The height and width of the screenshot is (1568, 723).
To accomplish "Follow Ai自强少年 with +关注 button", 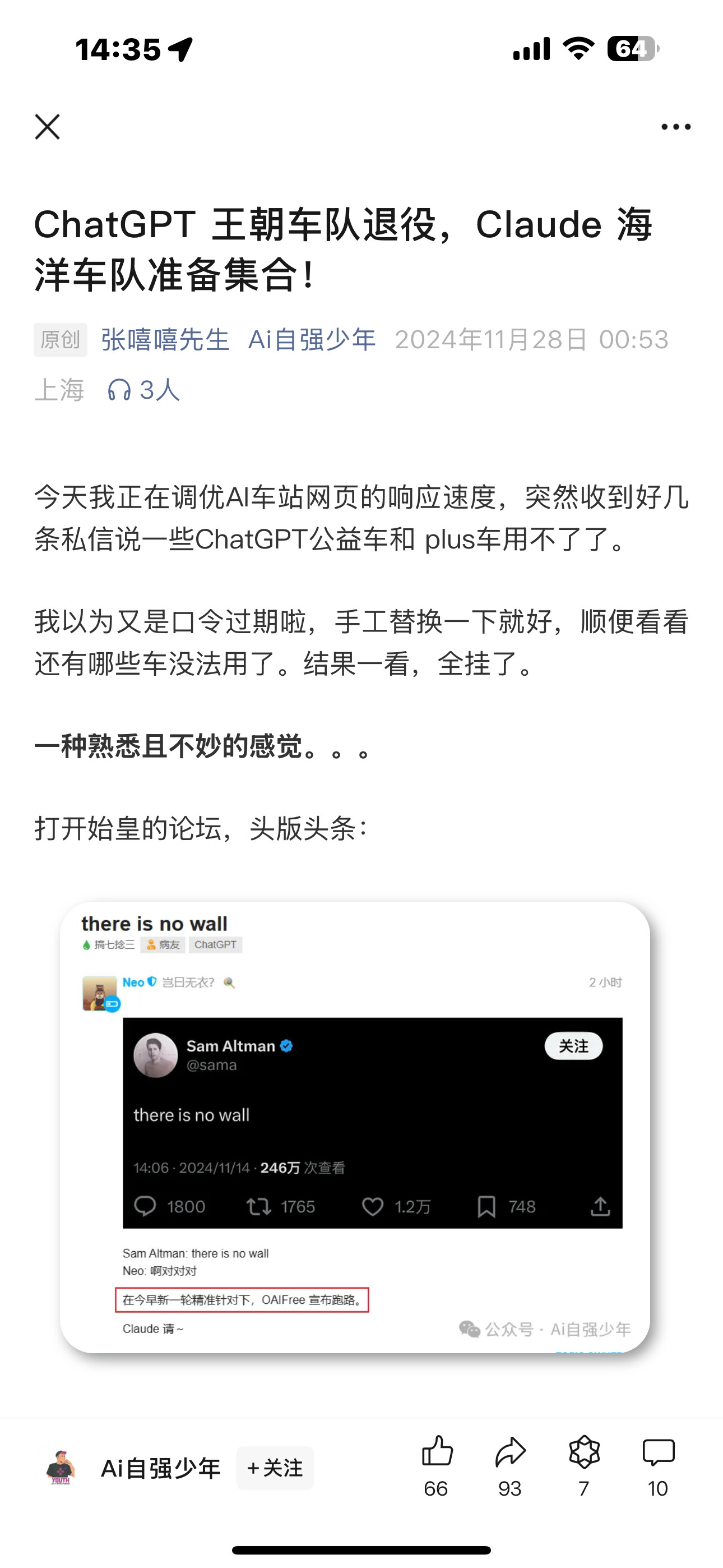I will point(275,1468).
